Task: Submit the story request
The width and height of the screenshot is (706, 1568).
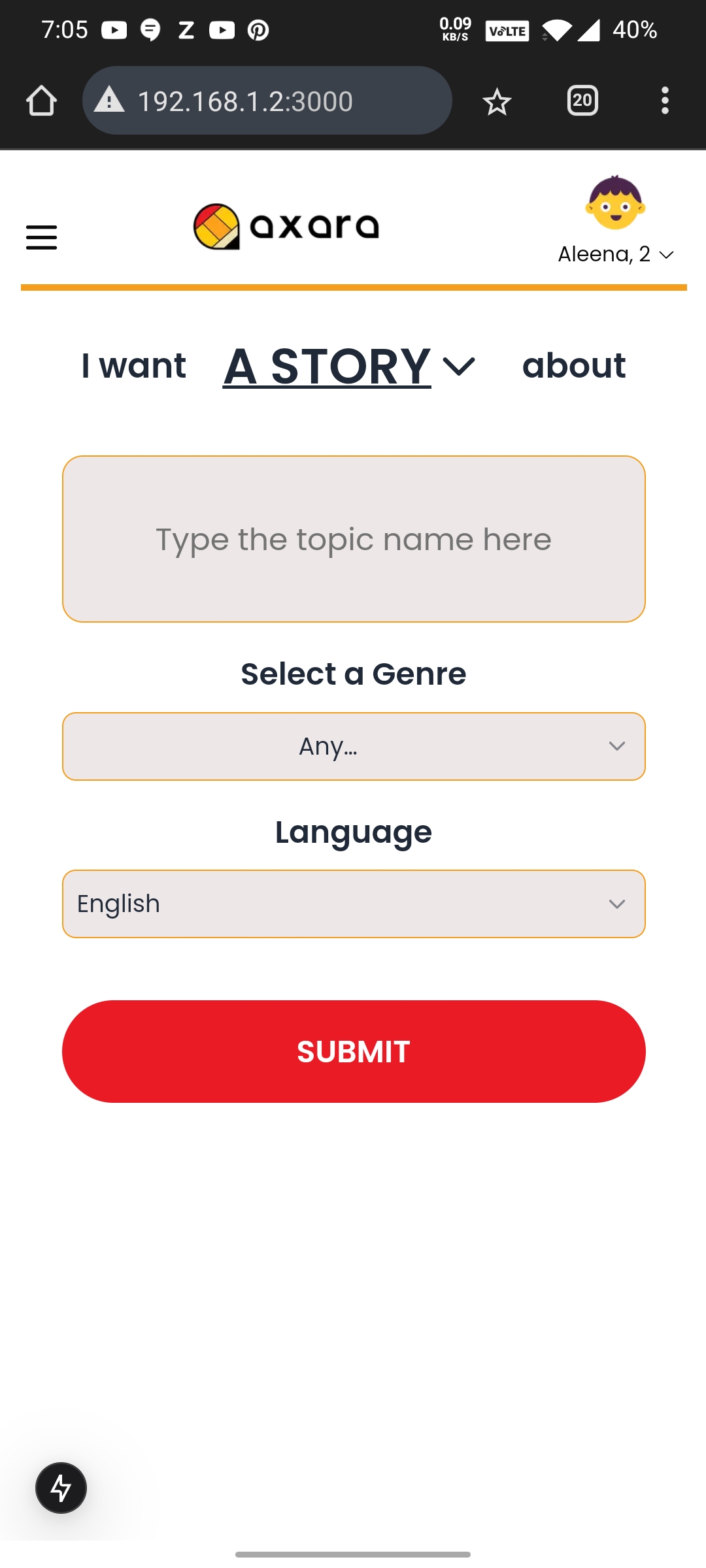Action: 354,1051
